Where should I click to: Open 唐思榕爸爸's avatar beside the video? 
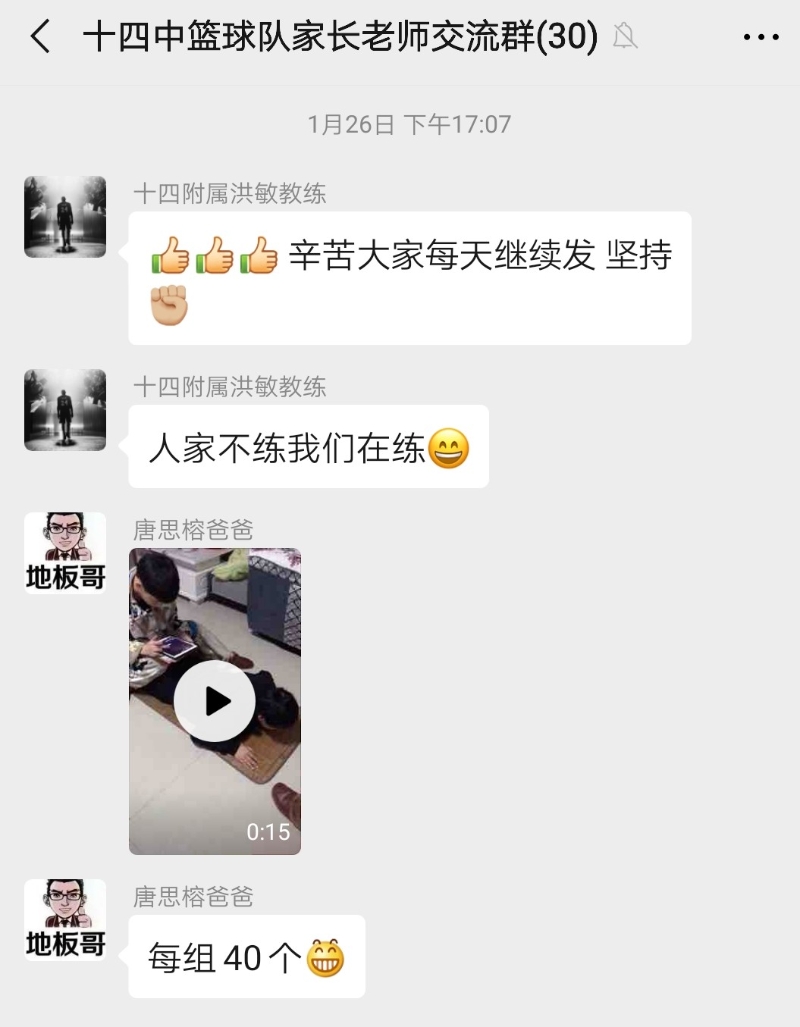click(65, 553)
